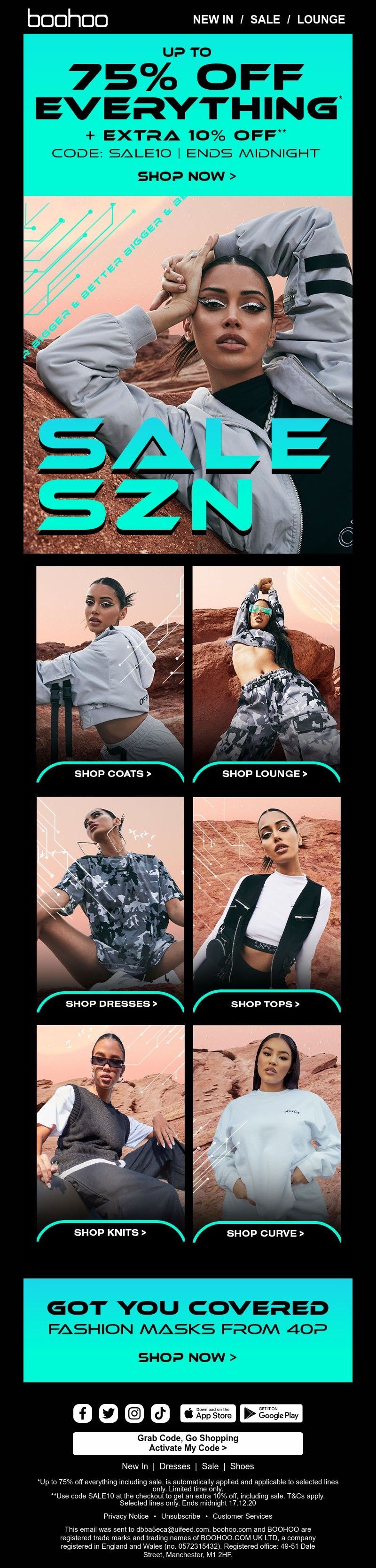Browse the SHOP KNITS tile
Image resolution: width=376 pixels, height=1568 pixels.
[110, 1232]
